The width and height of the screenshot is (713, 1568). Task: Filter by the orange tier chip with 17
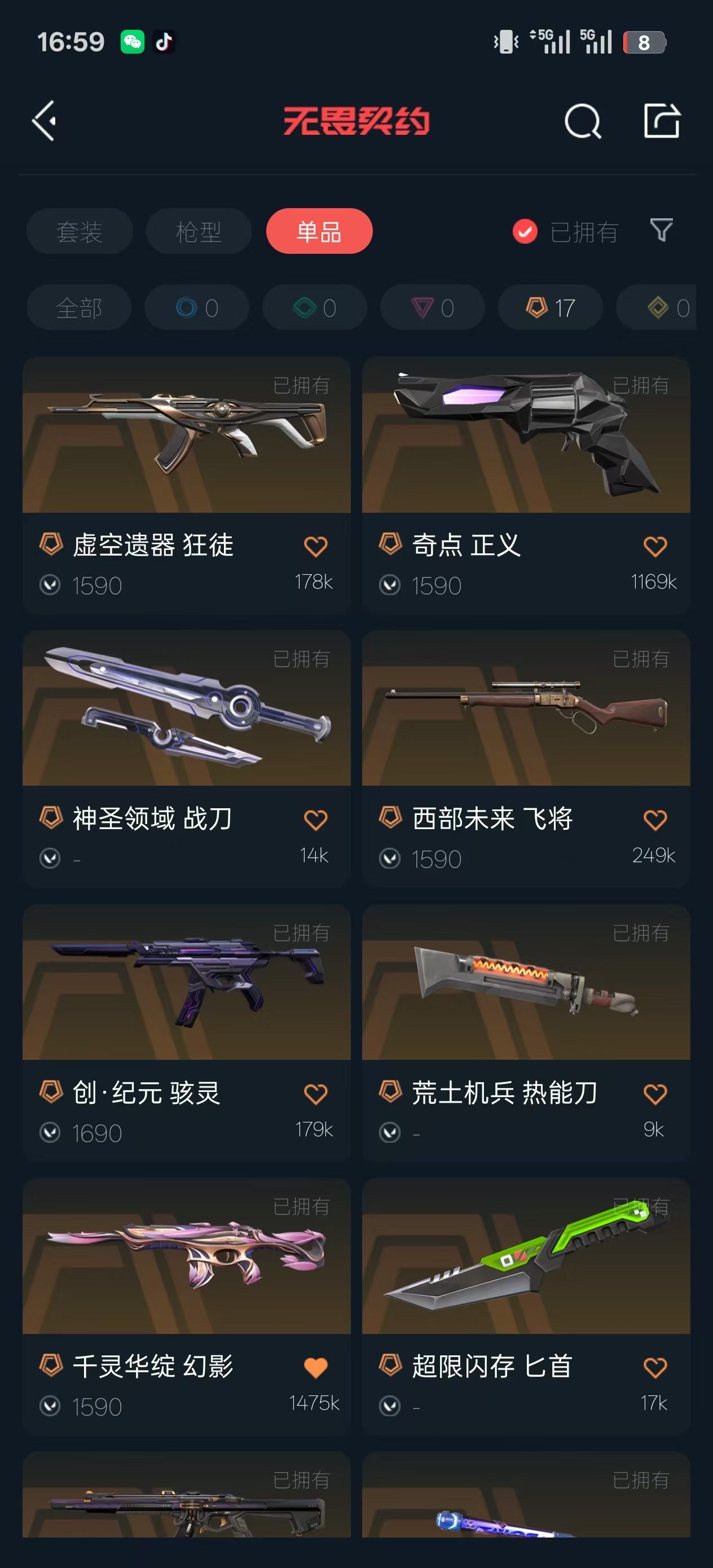pyautogui.click(x=551, y=308)
